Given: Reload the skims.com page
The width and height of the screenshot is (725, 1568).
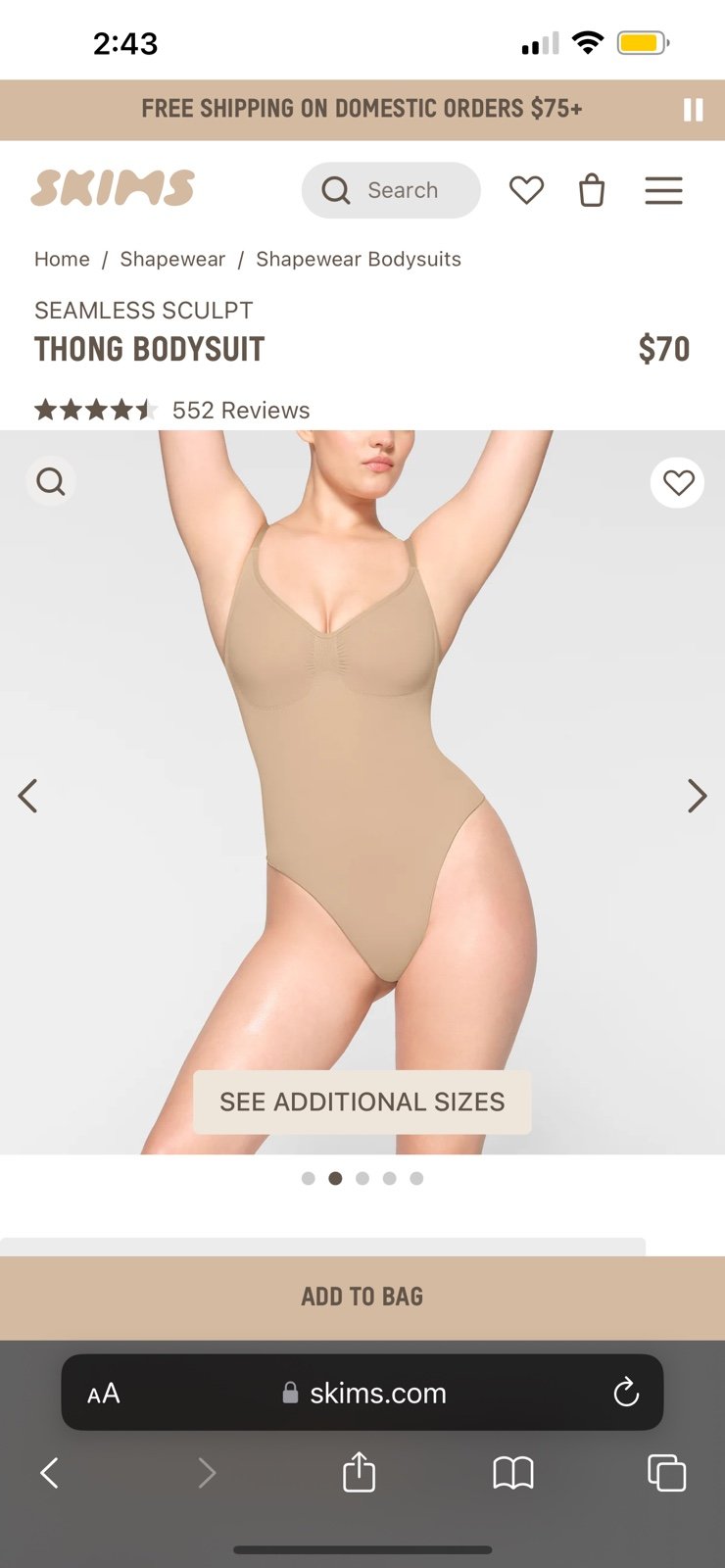Looking at the screenshot, I should (626, 1393).
